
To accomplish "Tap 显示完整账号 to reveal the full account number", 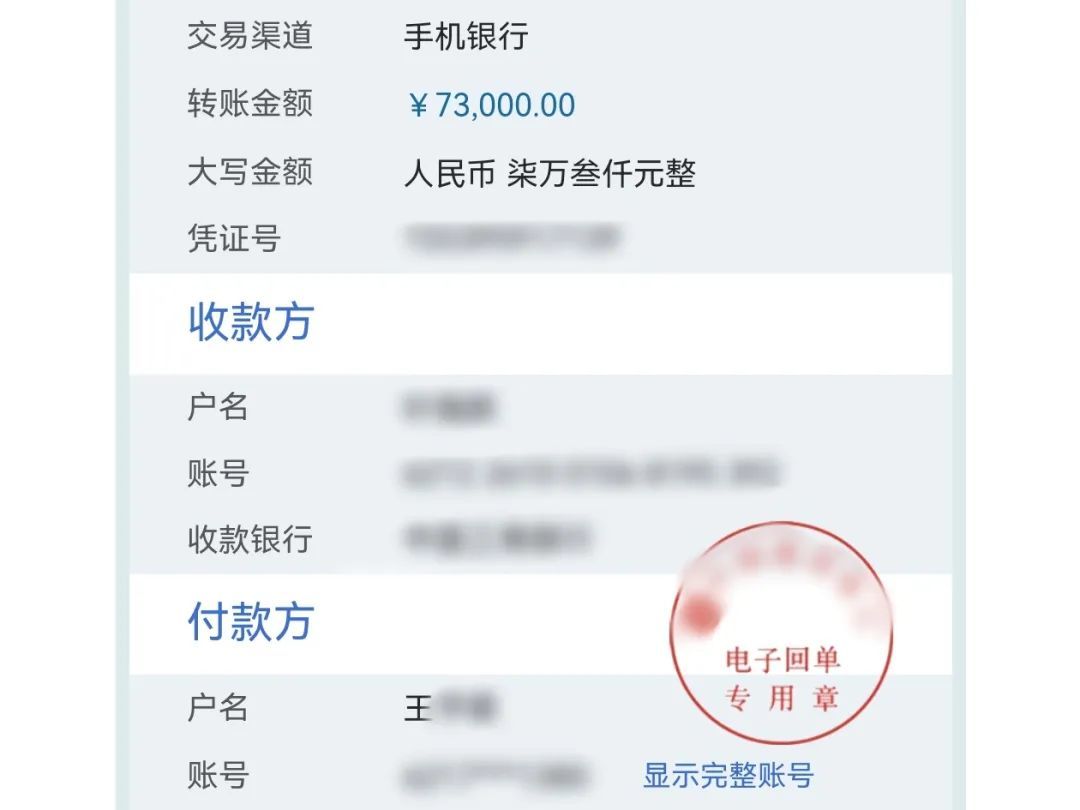I will (728, 775).
